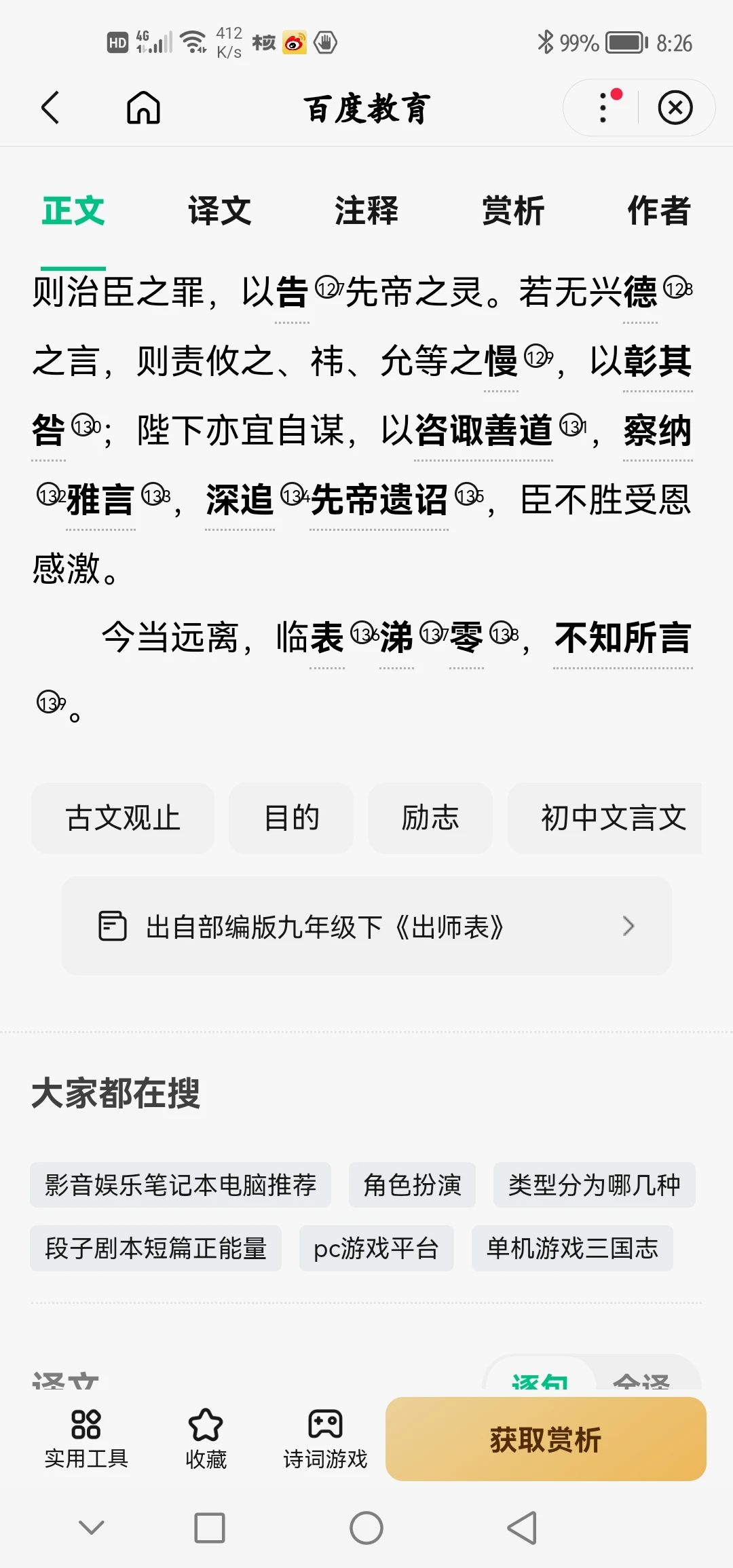Open 出自部编版九年级下《出师表》 row
The image size is (733, 1568).
(366, 926)
